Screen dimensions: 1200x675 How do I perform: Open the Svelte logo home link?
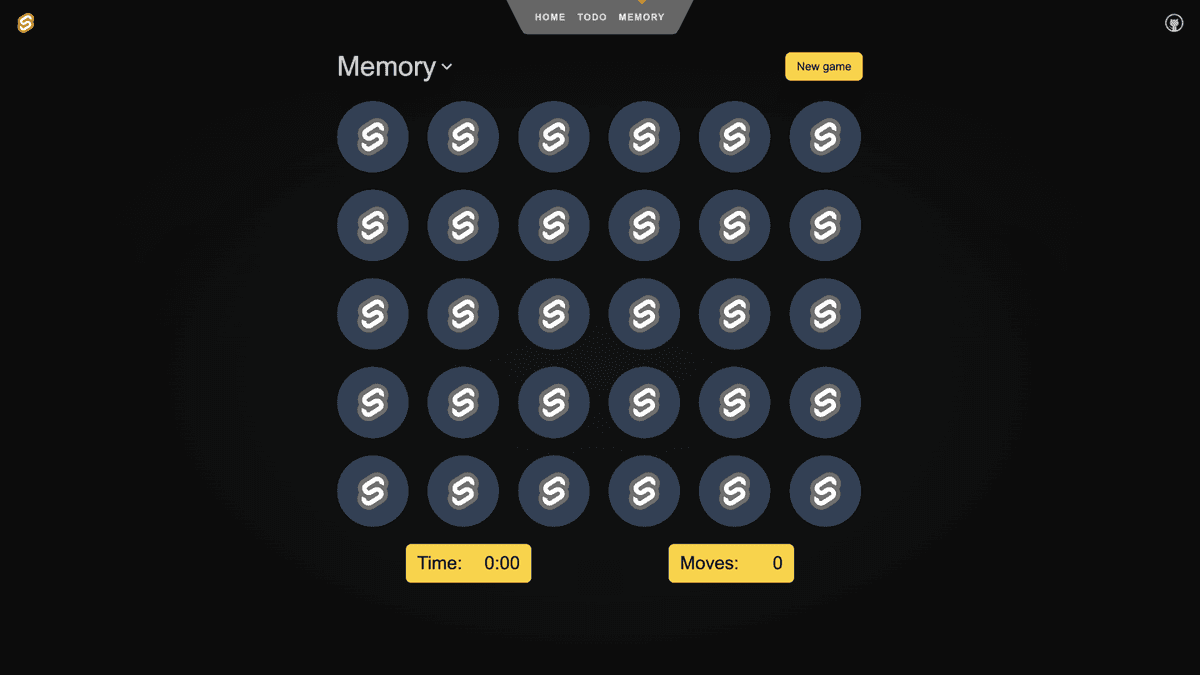tap(26, 23)
